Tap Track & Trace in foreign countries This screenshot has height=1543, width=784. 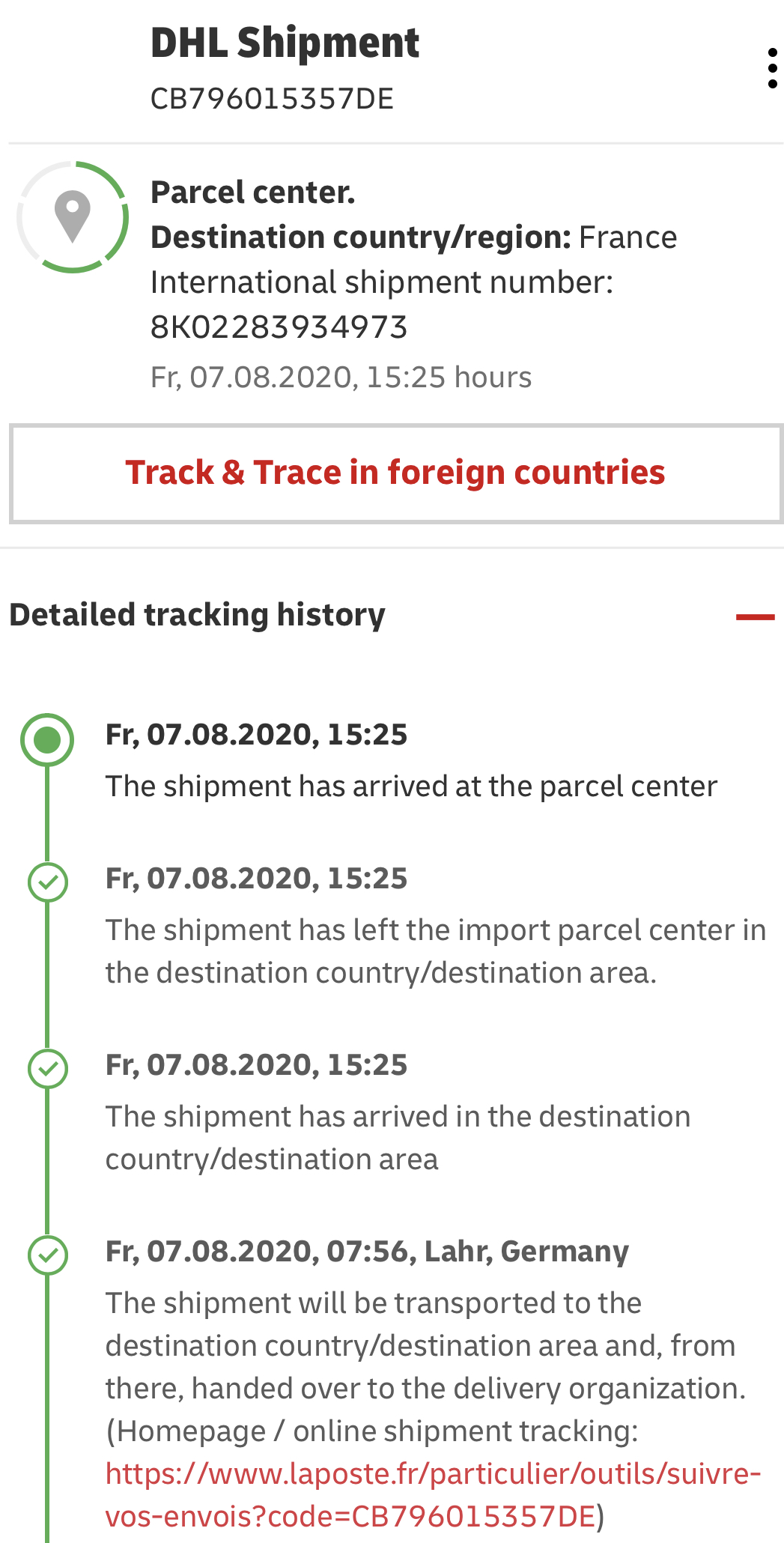(x=395, y=473)
